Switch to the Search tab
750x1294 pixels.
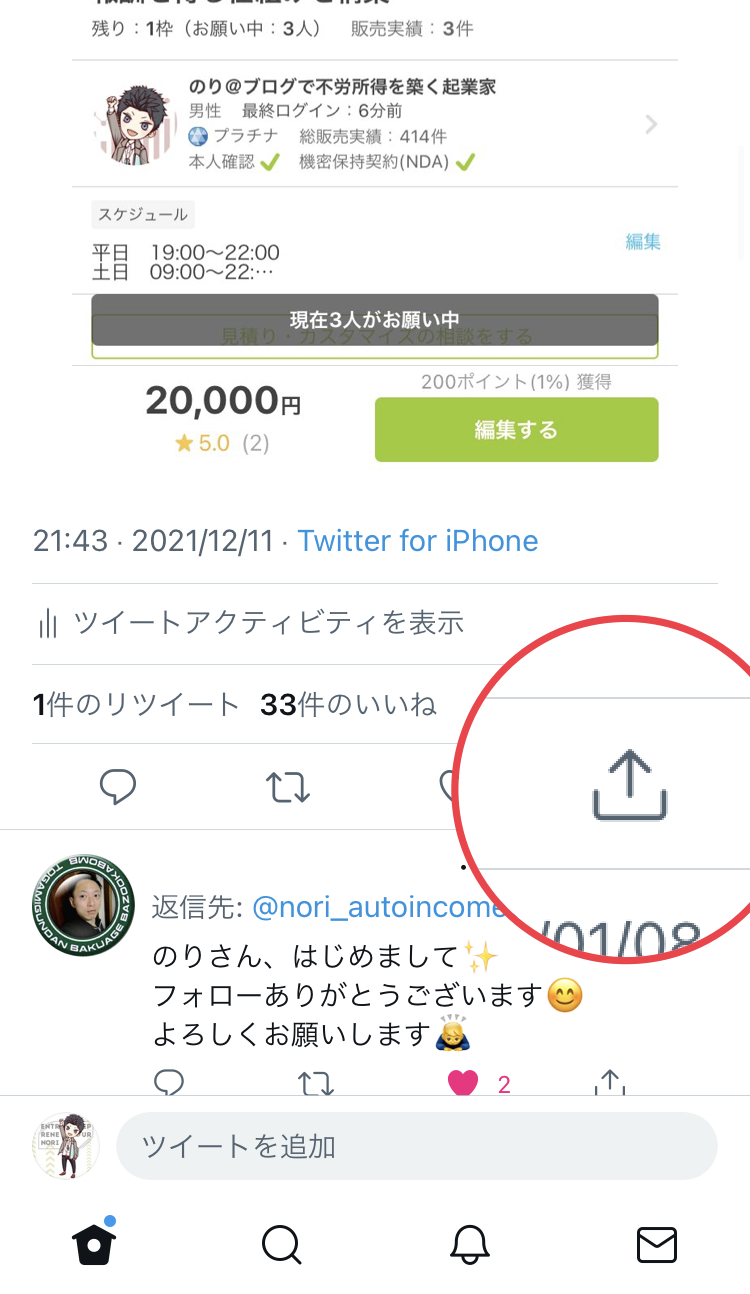[x=282, y=1245]
